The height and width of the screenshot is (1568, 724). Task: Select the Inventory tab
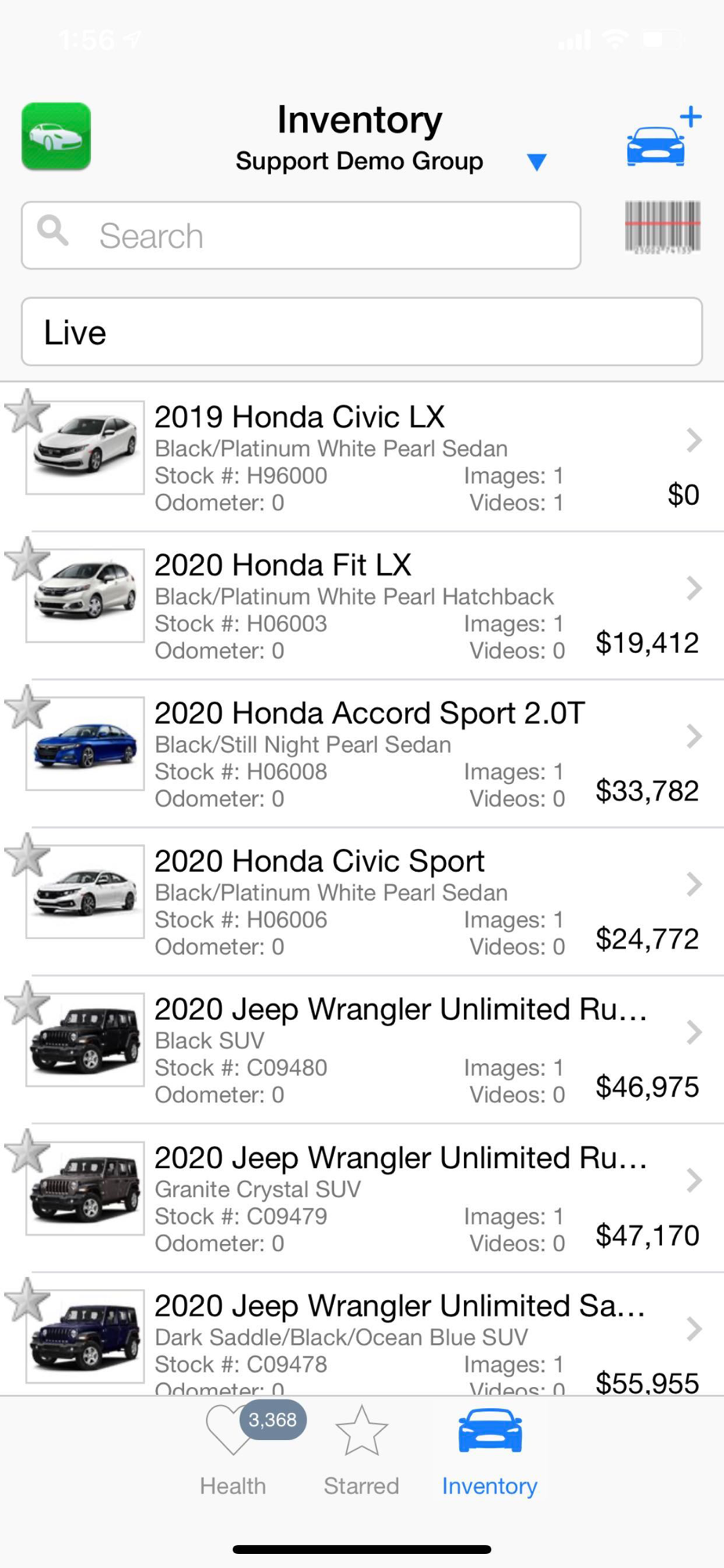(x=490, y=1450)
